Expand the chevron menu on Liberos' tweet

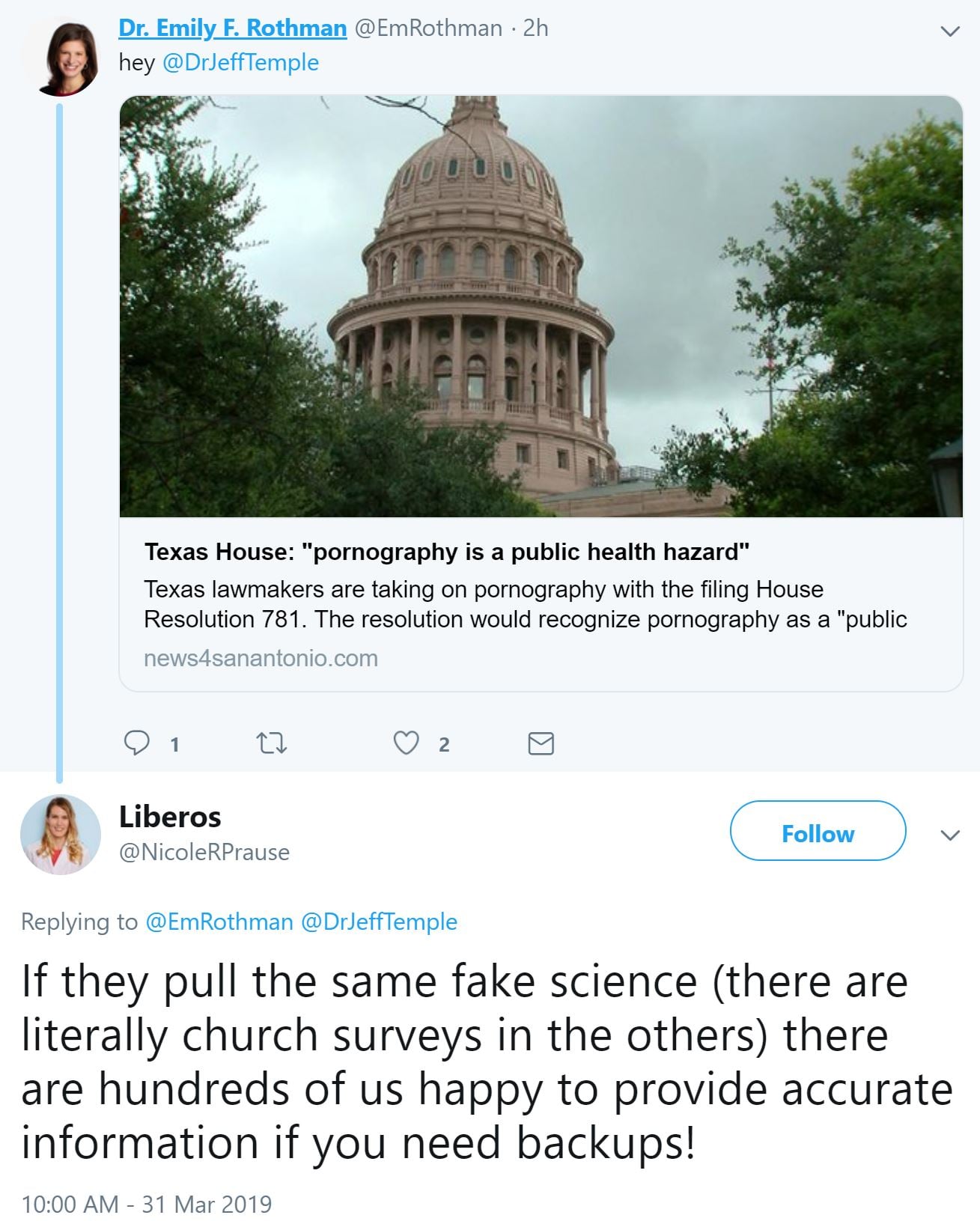click(949, 835)
